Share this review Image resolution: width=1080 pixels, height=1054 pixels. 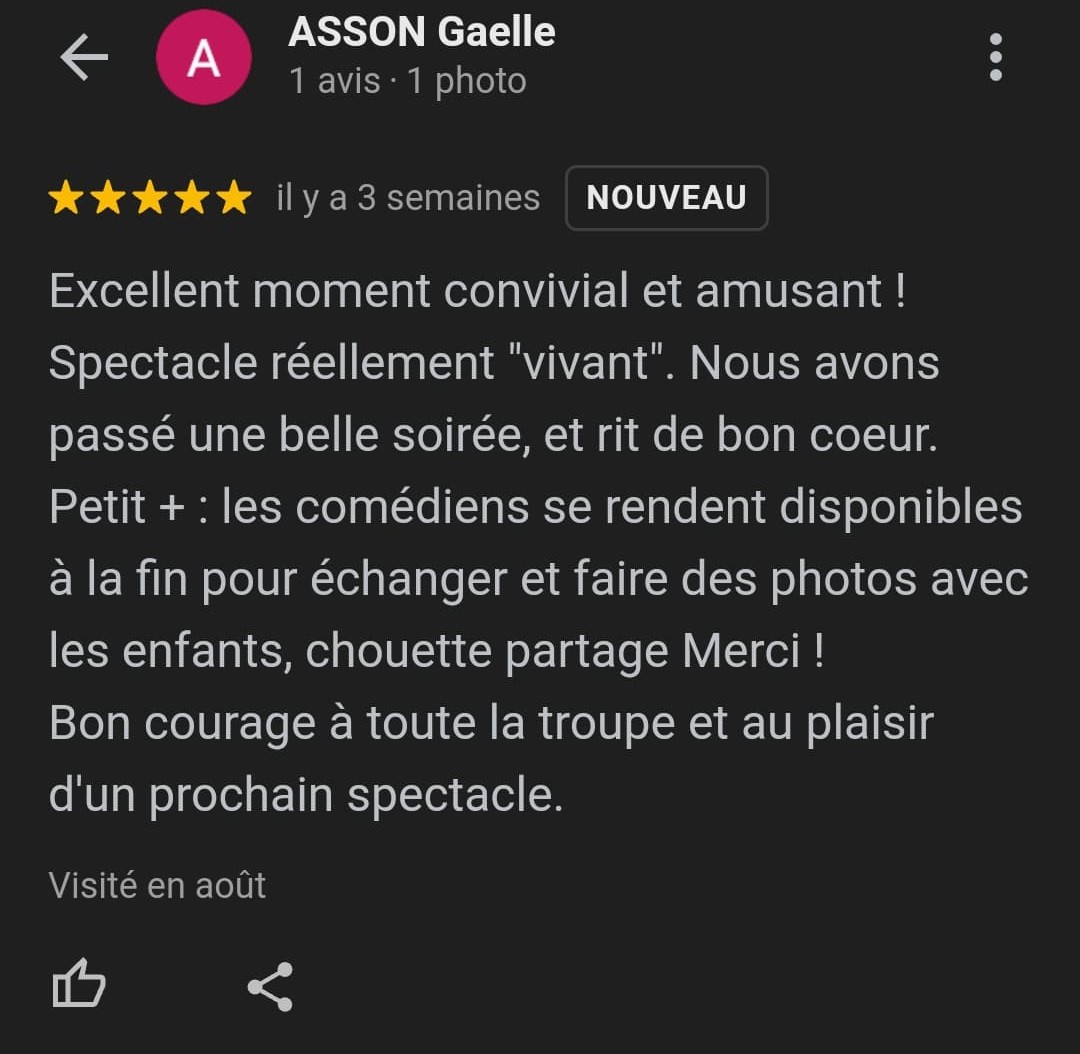[270, 987]
